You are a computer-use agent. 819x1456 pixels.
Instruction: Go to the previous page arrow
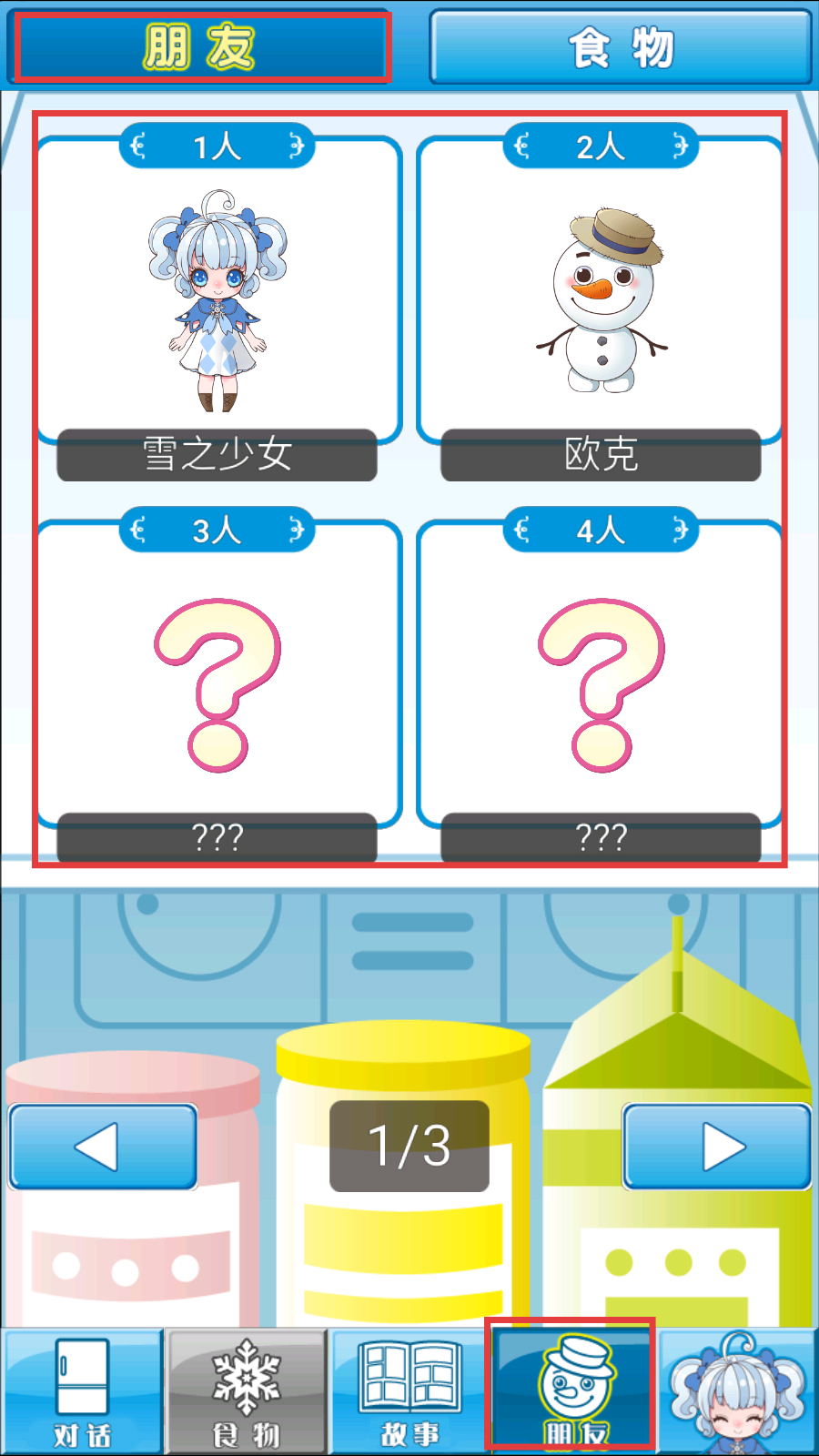coord(103,1147)
